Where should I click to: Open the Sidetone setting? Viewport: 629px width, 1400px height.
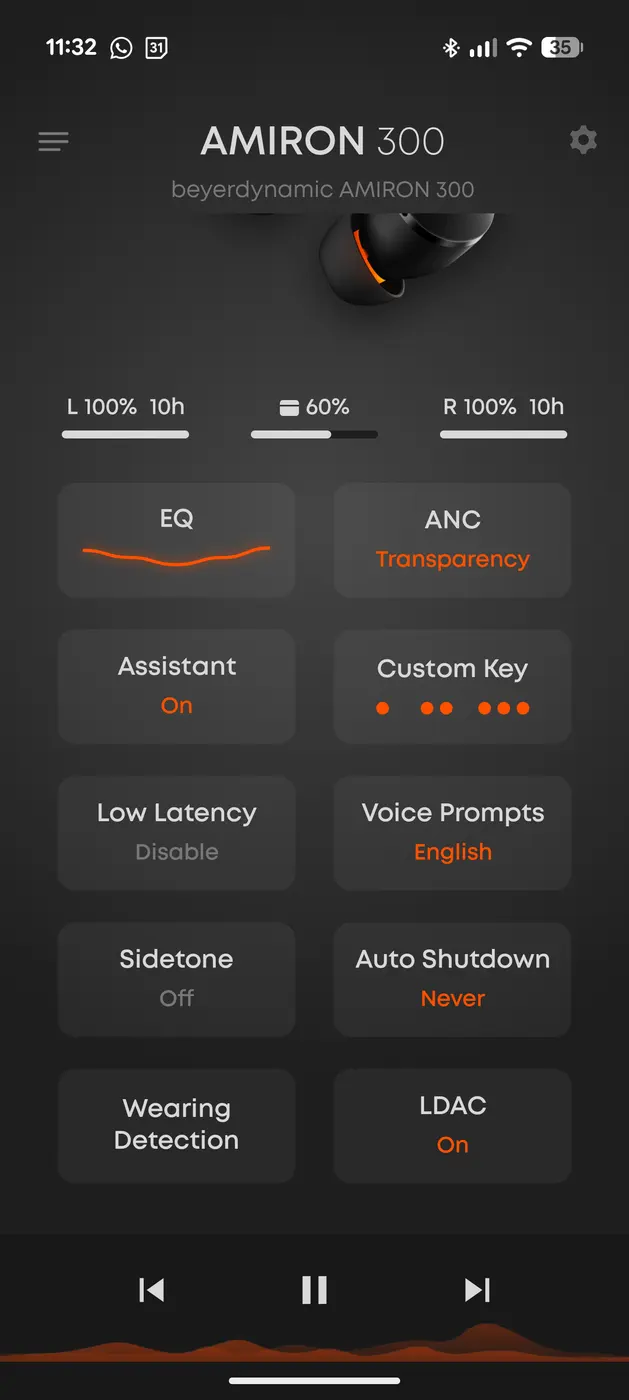point(176,978)
